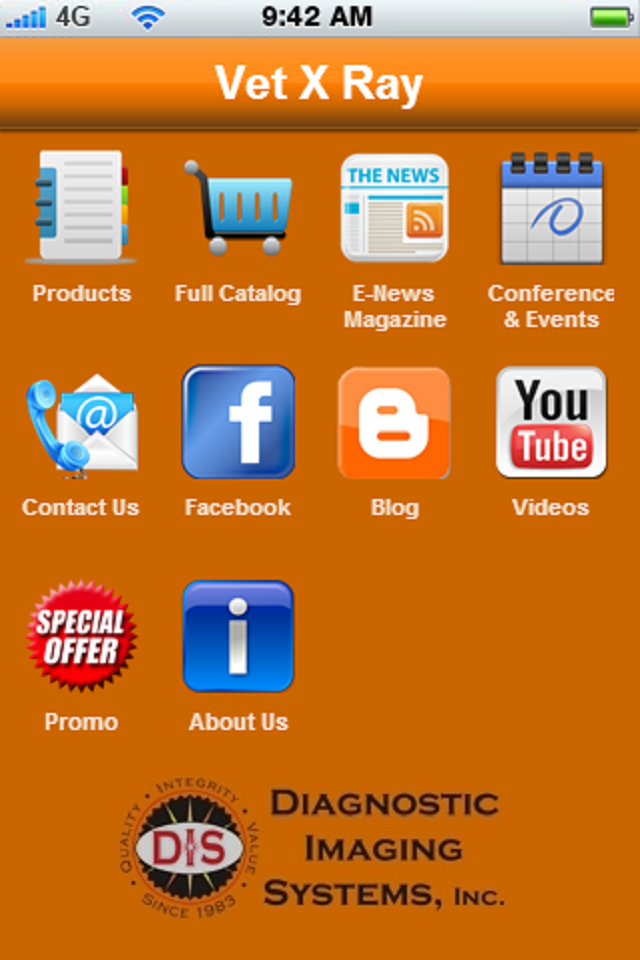Open the Facebook page
The width and height of the screenshot is (640, 960).
238,422
